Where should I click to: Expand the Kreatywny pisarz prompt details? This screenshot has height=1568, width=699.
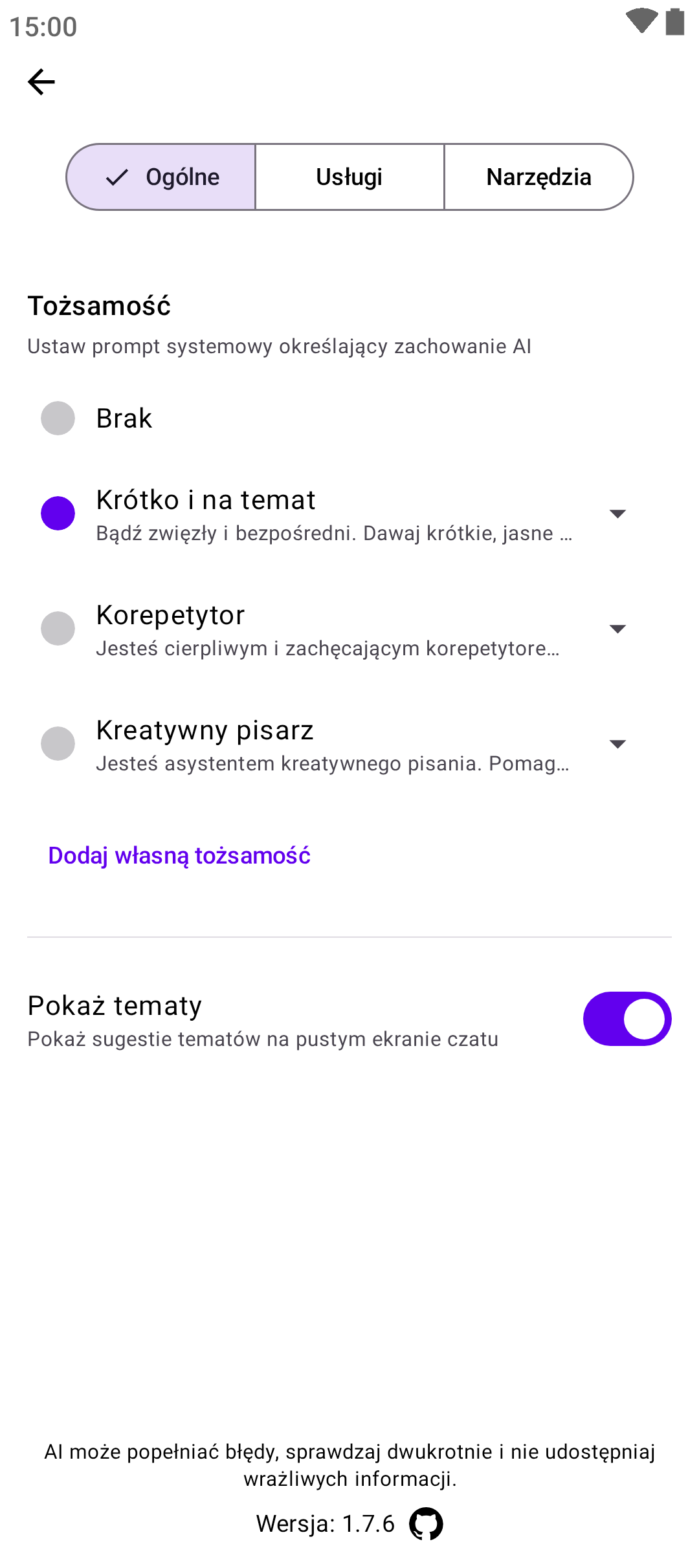pos(617,744)
